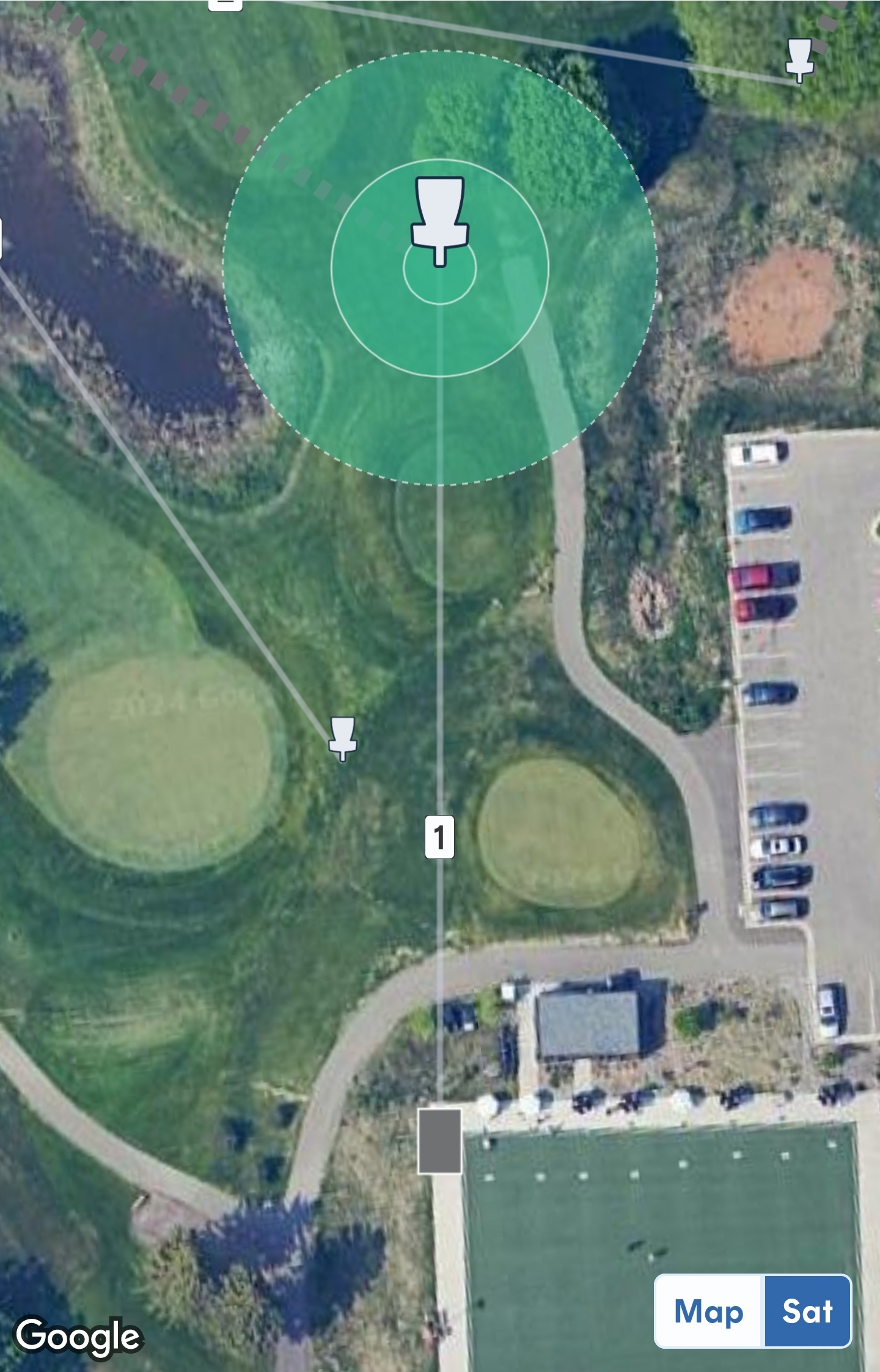This screenshot has height=1372, width=880.
Task: Tap the gray tee pad marker
Action: pyautogui.click(x=439, y=1141)
